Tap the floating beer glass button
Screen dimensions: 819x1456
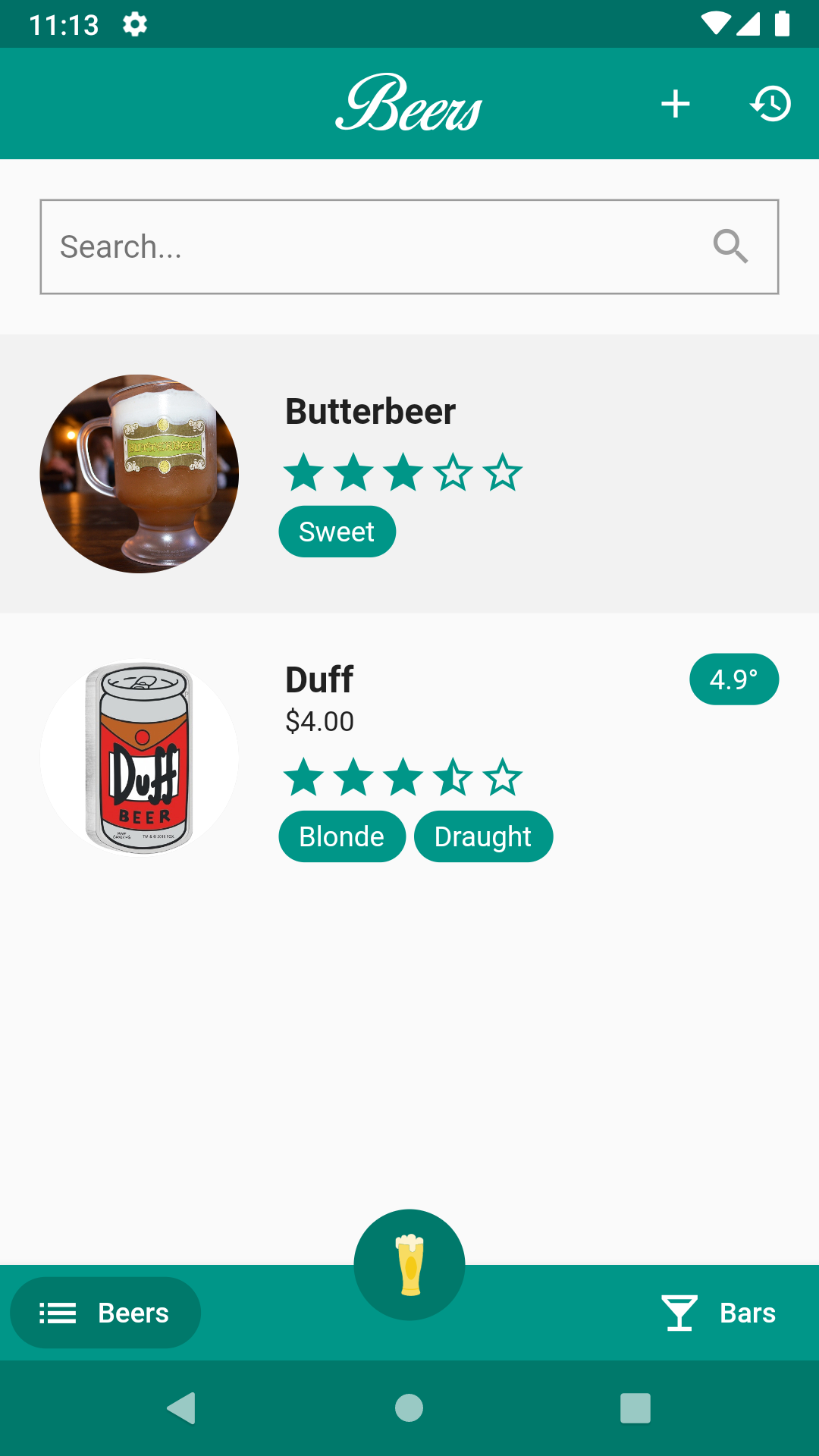pos(409,1265)
